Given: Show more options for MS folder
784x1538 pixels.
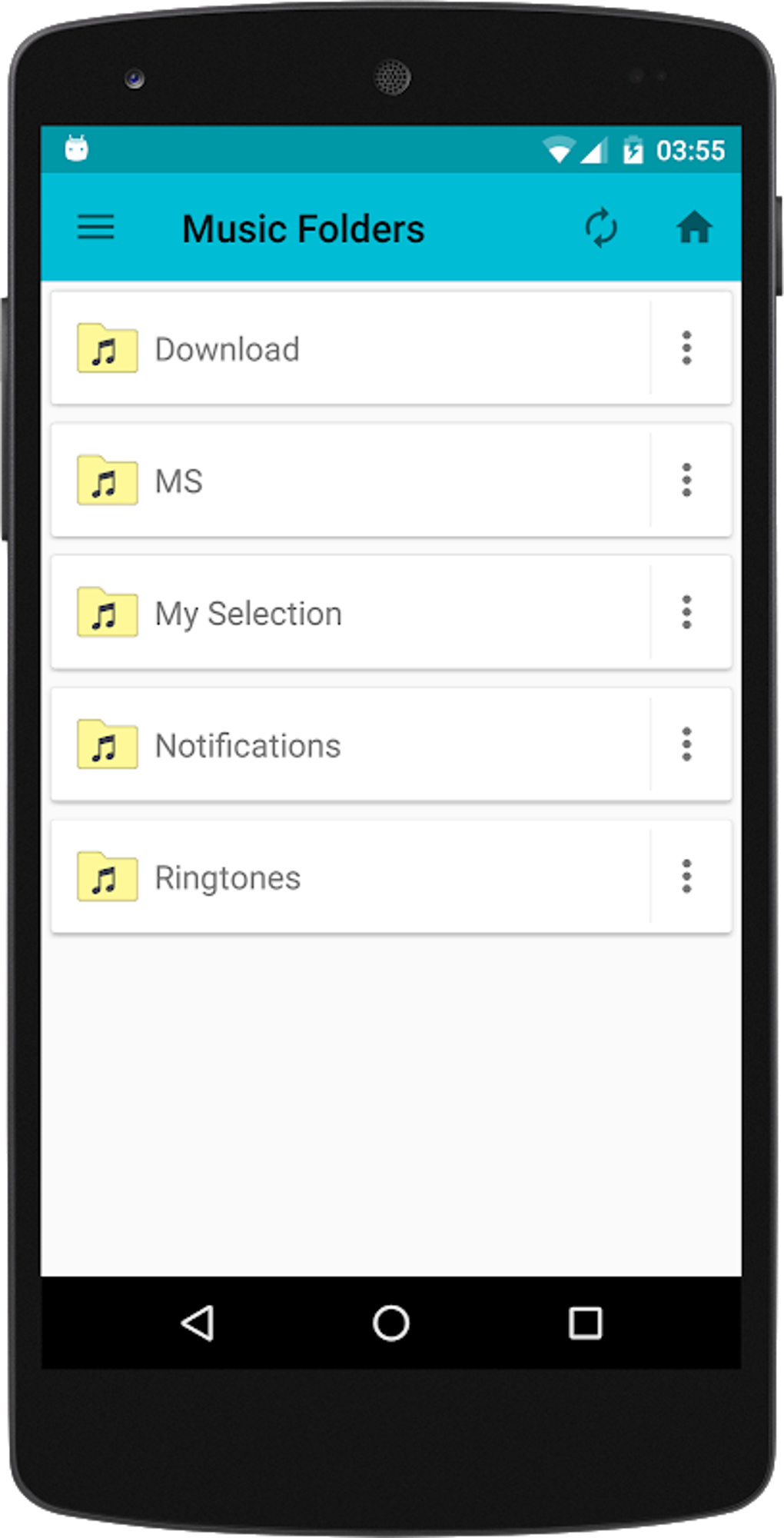Looking at the screenshot, I should [686, 481].
